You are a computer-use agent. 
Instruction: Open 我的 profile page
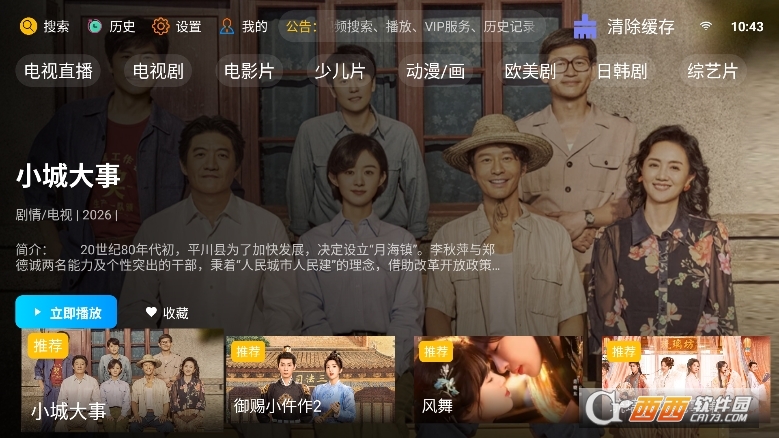point(243,27)
